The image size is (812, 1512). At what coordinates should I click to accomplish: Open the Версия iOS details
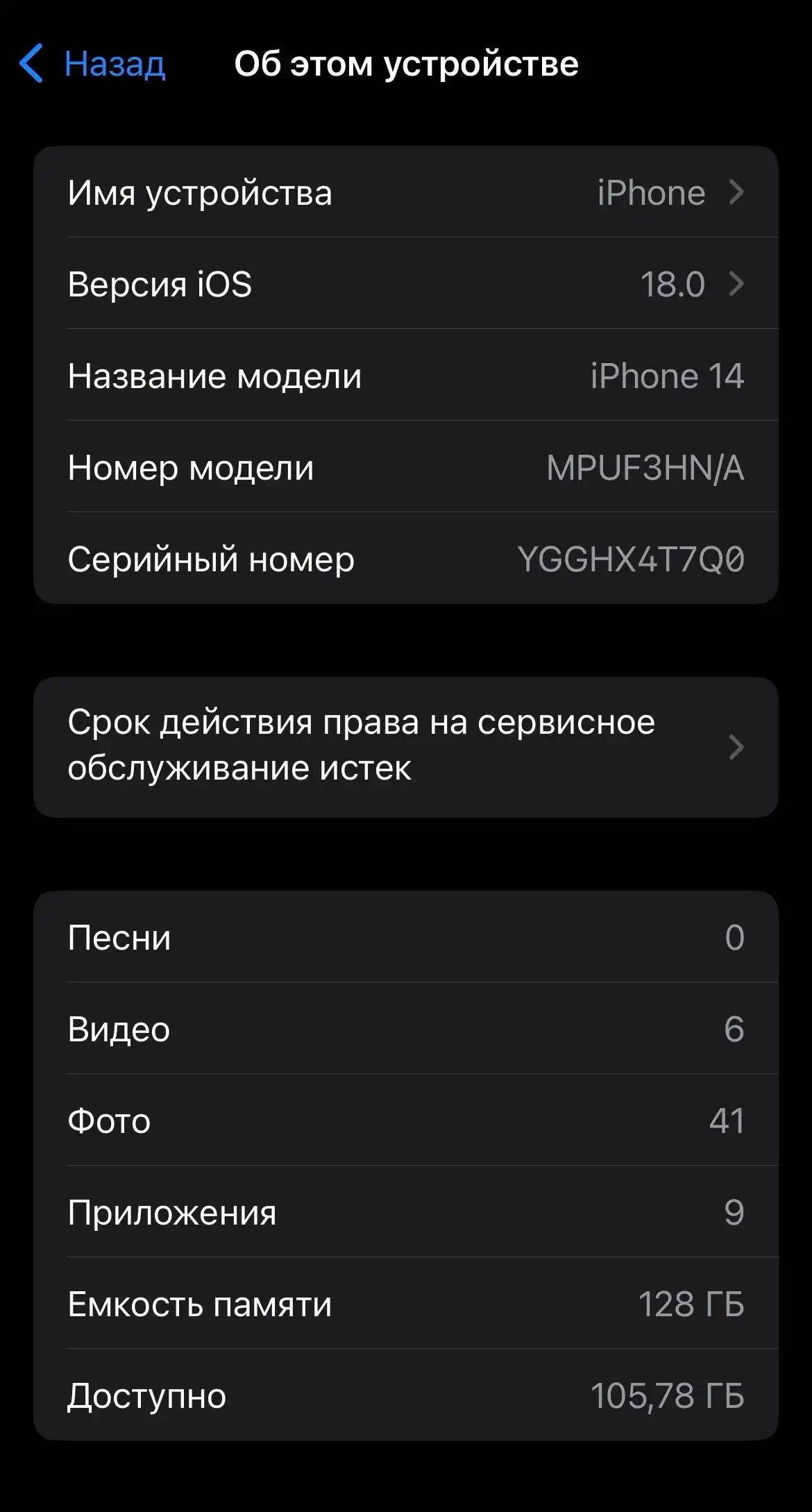[405, 284]
